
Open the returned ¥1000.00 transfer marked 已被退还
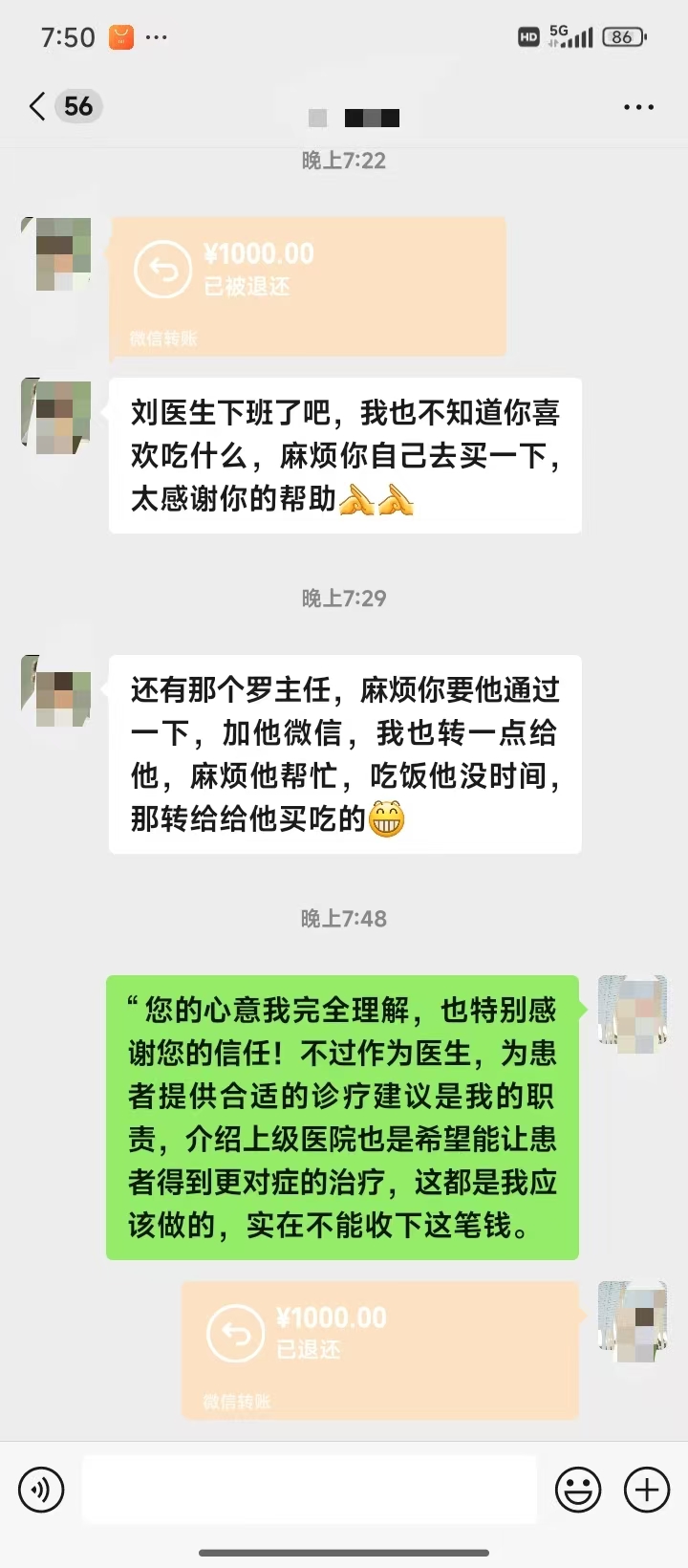click(308, 286)
